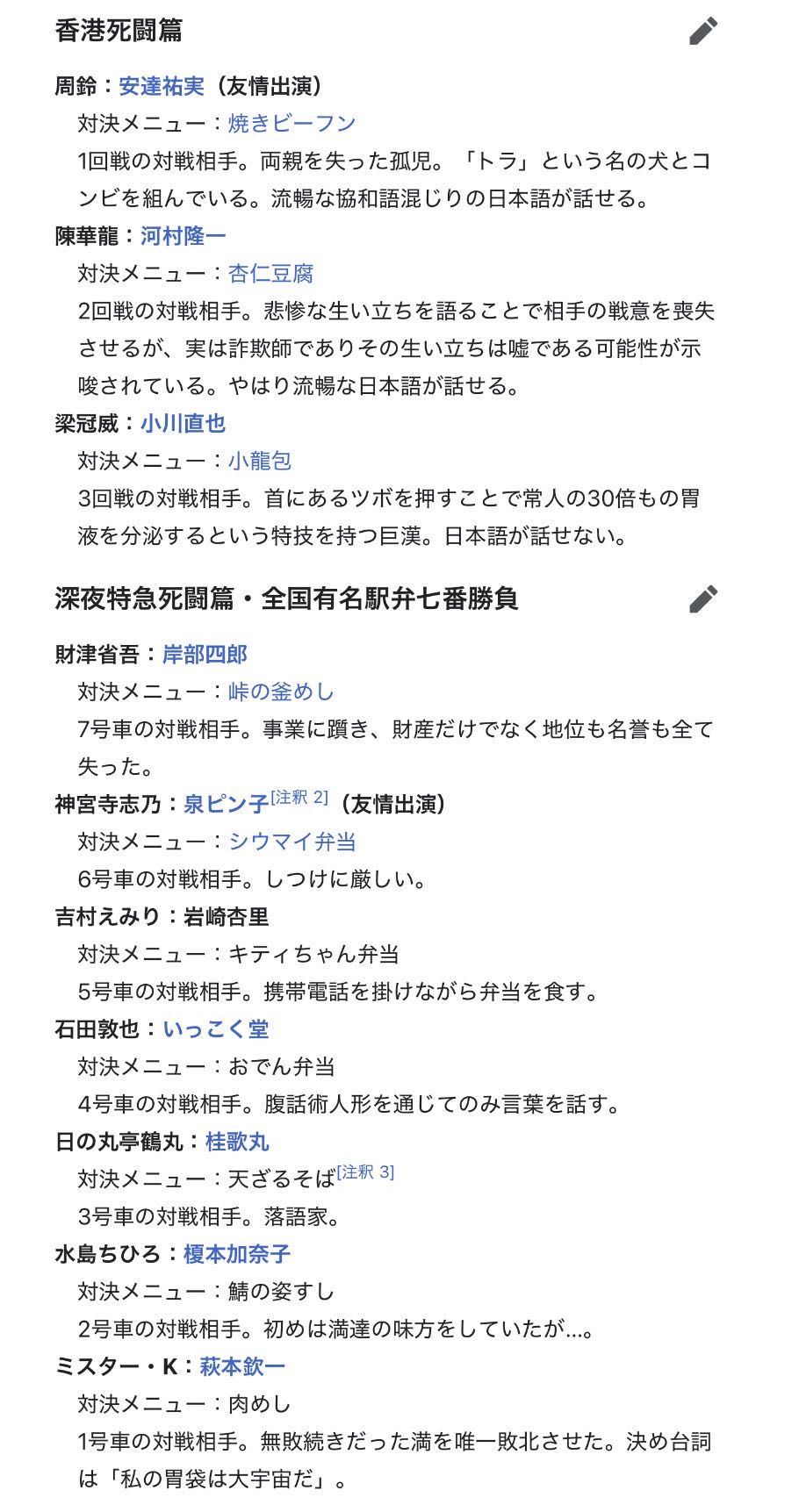Open the 安達祐実 link
The width and height of the screenshot is (799, 1512).
[162, 86]
